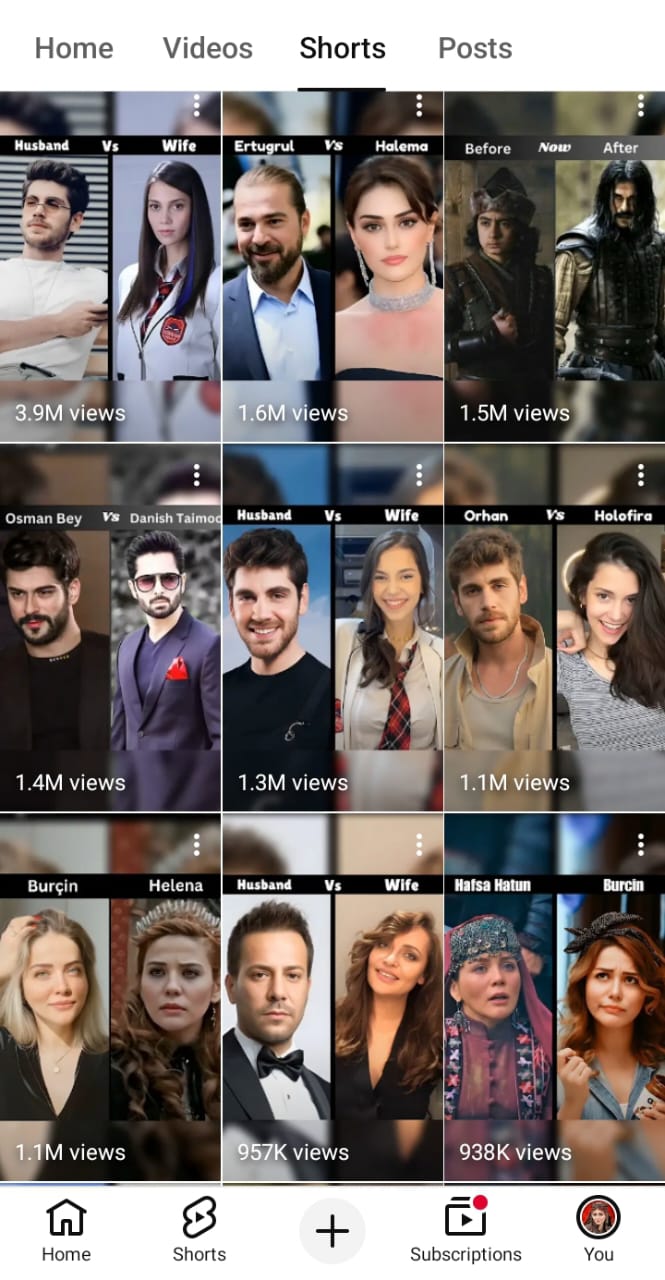Go to the You profile tab
The height and width of the screenshot is (1280, 665).
(x=598, y=1232)
